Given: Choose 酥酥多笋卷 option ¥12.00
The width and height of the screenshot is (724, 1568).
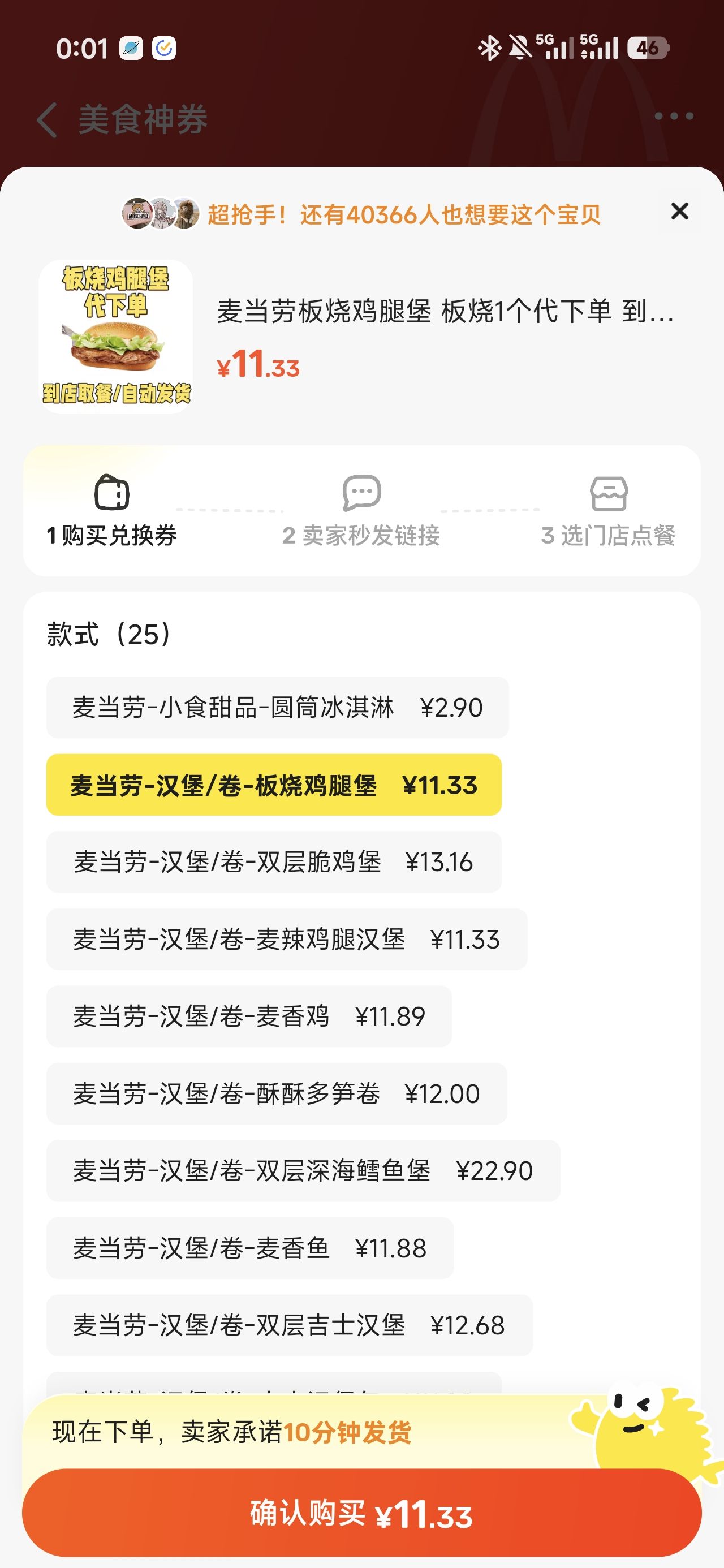Looking at the screenshot, I should tap(276, 1094).
